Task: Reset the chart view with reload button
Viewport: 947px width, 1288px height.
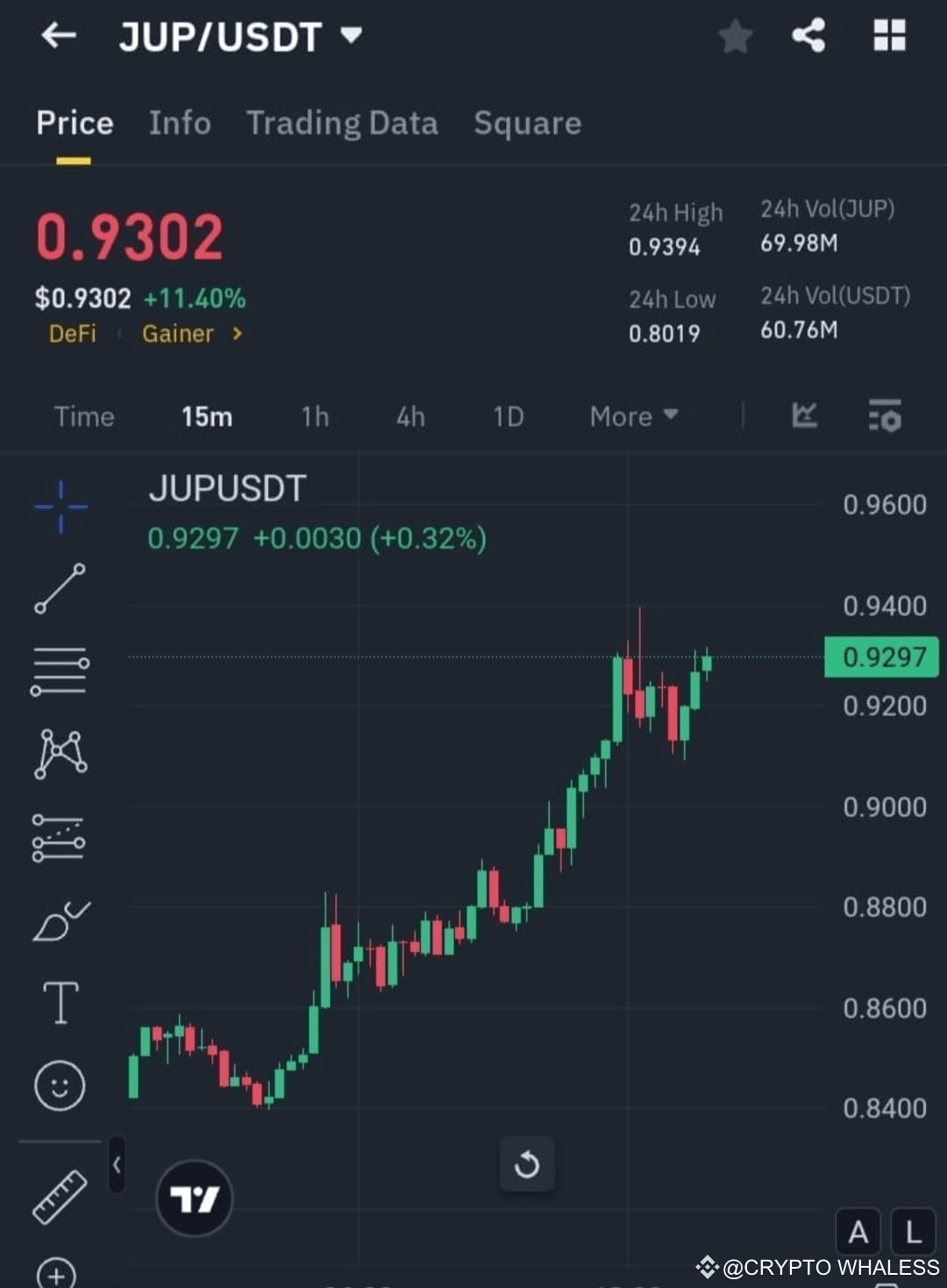Action: point(527,1164)
